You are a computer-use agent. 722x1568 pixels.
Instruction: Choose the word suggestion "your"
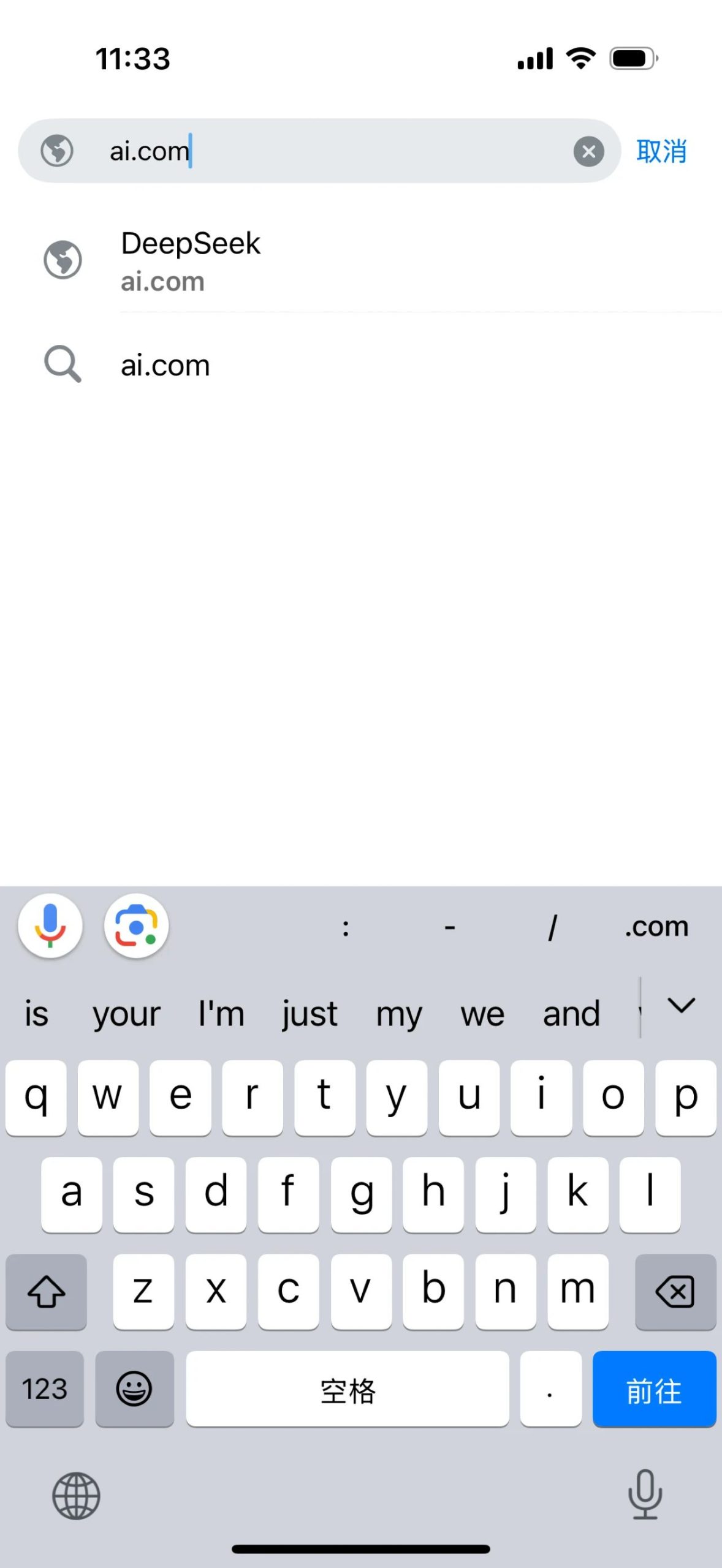coord(126,1014)
